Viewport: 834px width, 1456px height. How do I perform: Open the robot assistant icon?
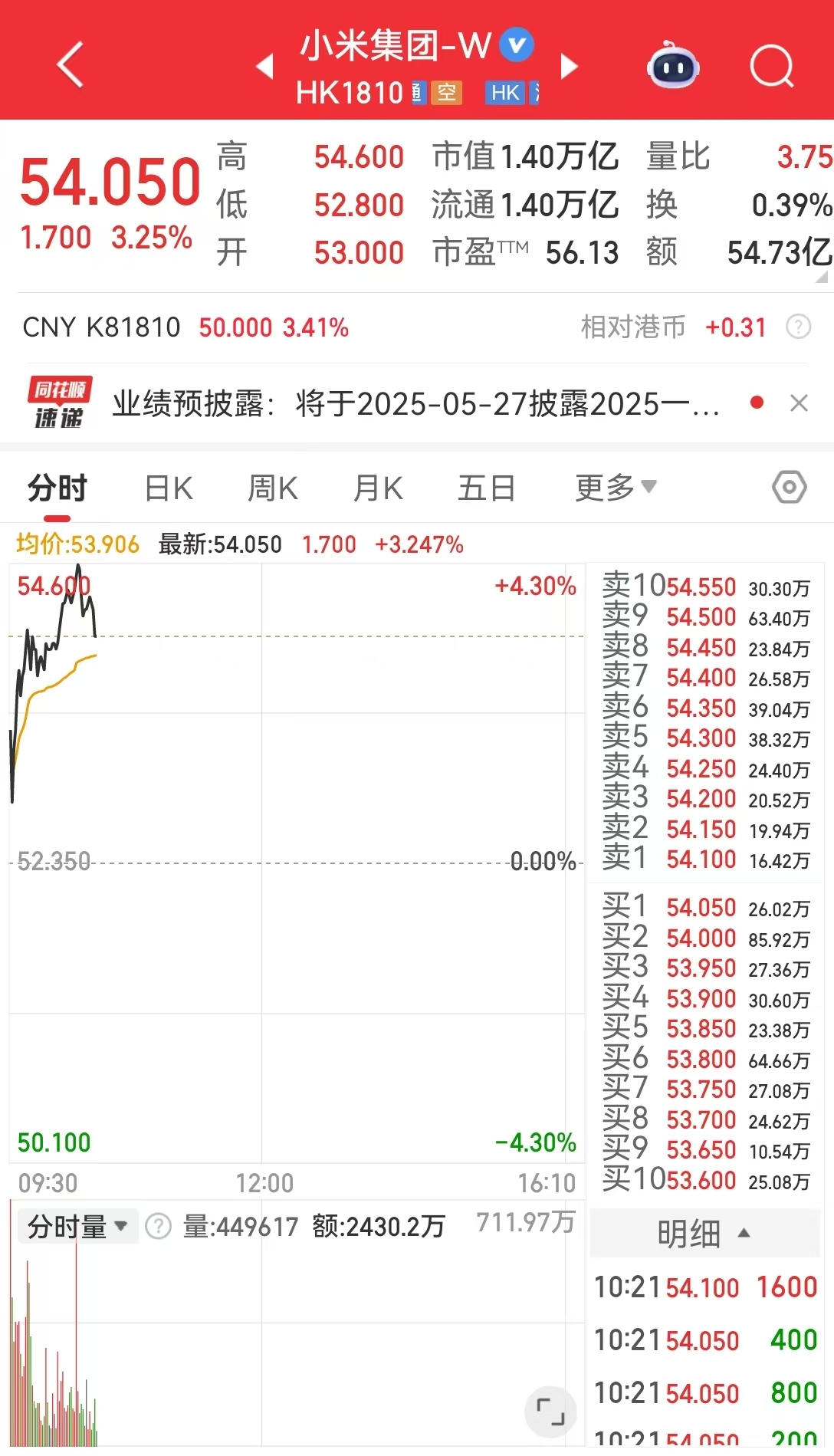[673, 65]
